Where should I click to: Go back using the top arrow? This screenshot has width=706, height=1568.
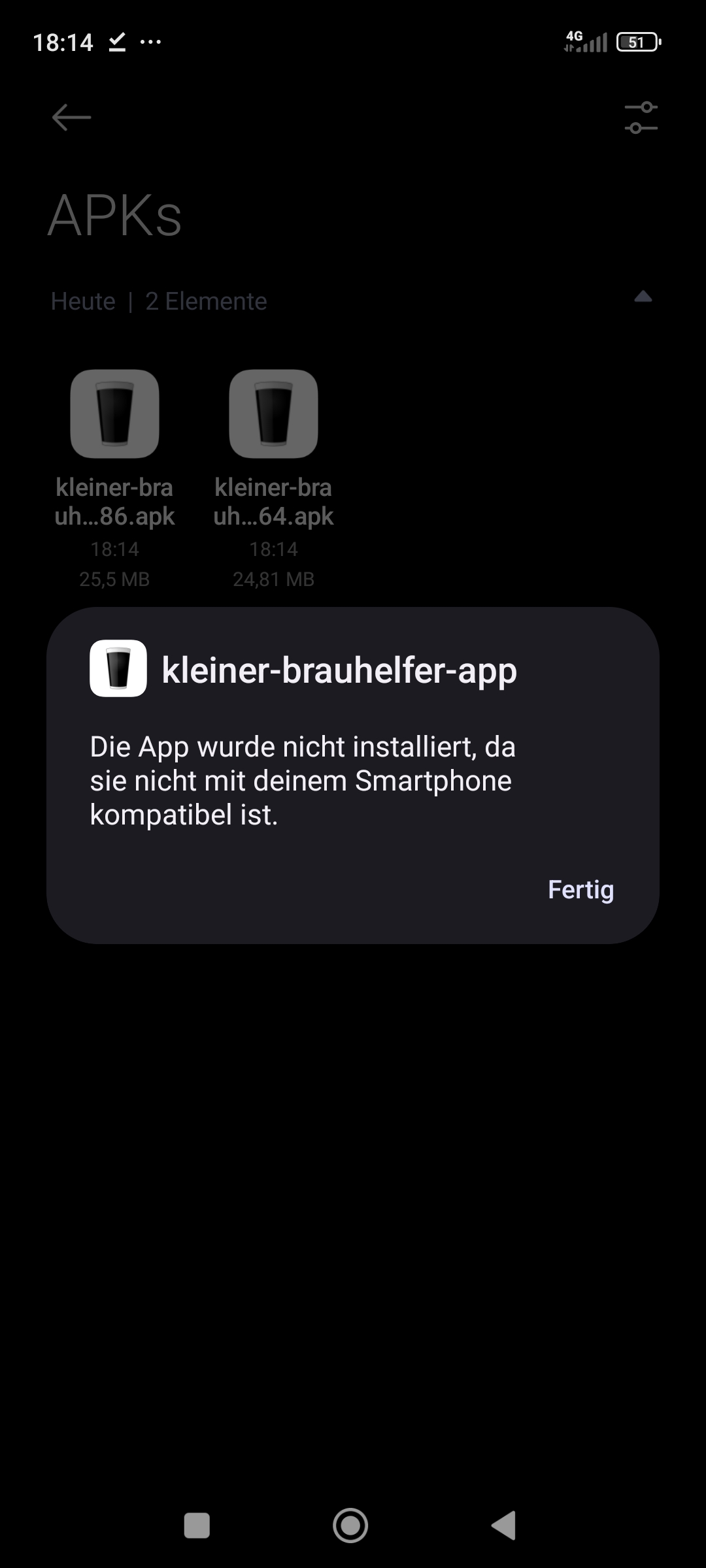(x=71, y=118)
